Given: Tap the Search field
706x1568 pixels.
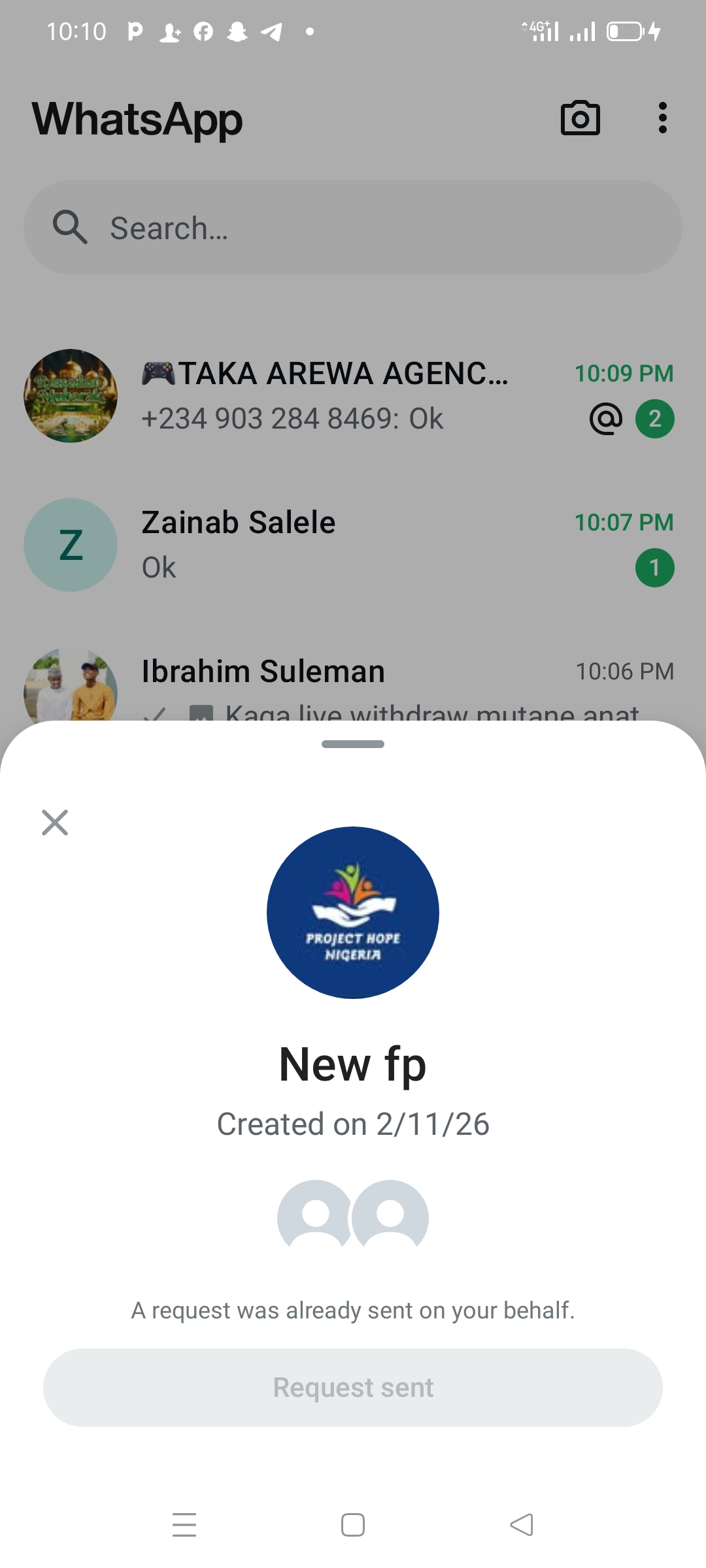Looking at the screenshot, I should (x=353, y=227).
